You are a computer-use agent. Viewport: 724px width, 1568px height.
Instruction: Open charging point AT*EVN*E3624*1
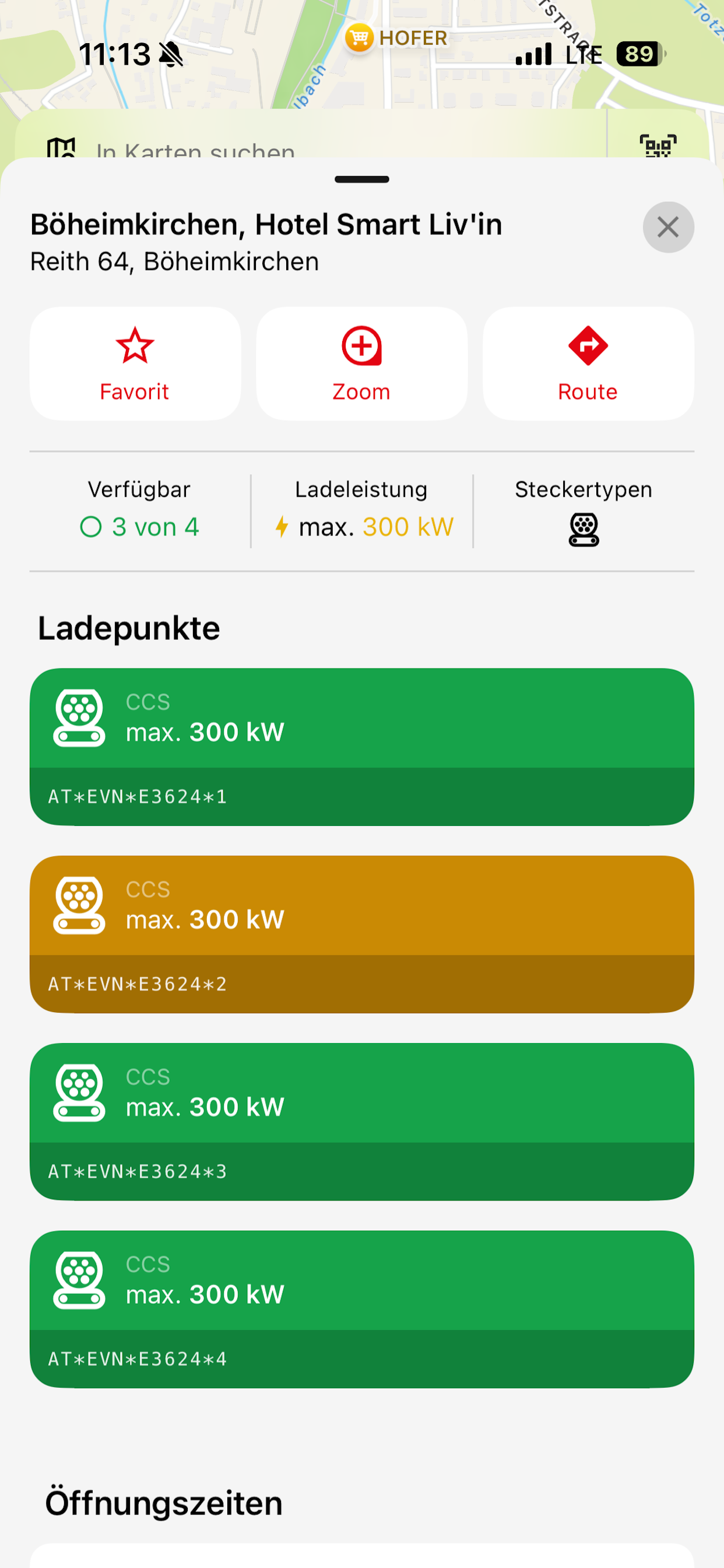click(x=361, y=747)
